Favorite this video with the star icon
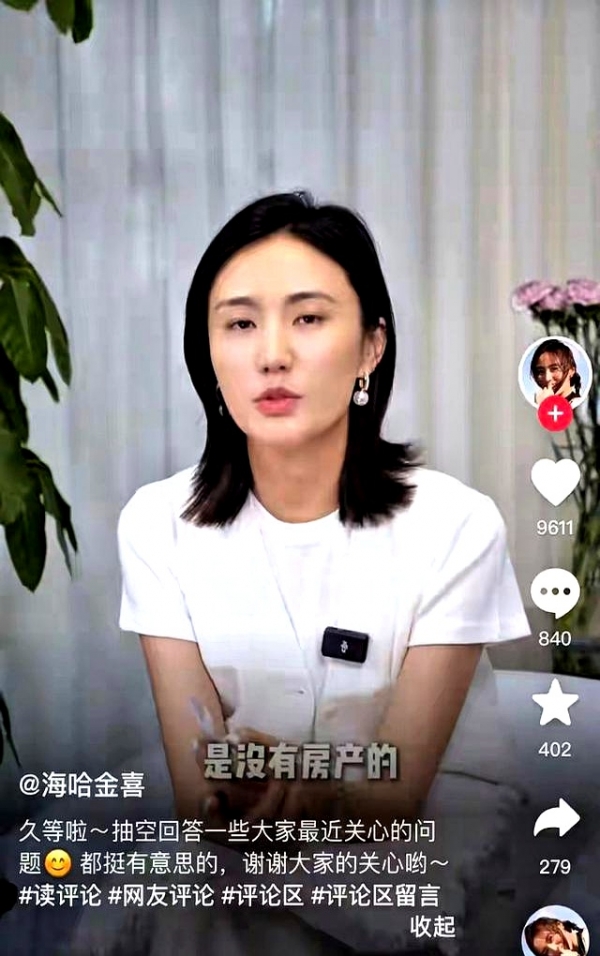600x956 pixels. [x=555, y=703]
